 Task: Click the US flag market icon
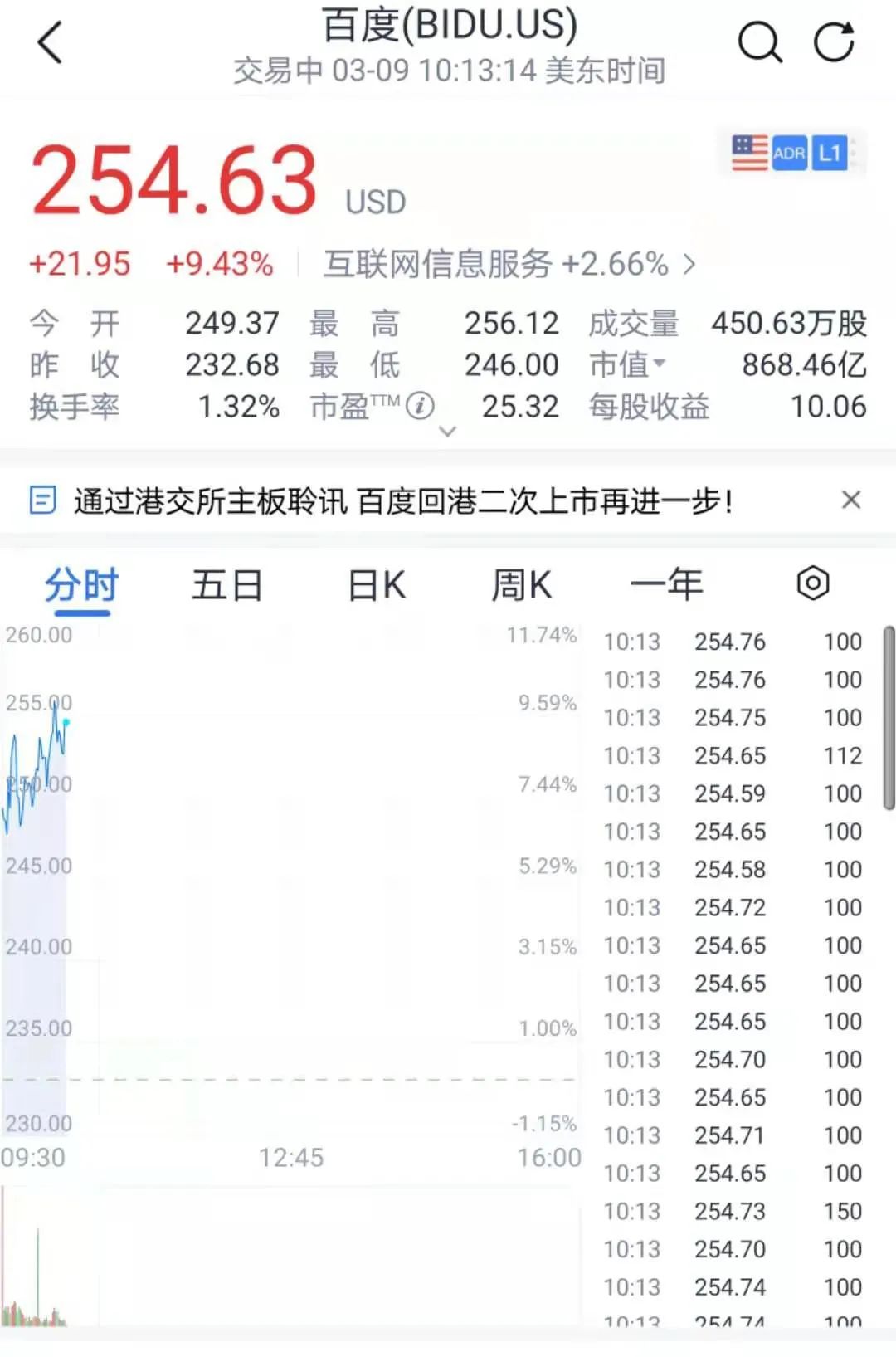(747, 153)
